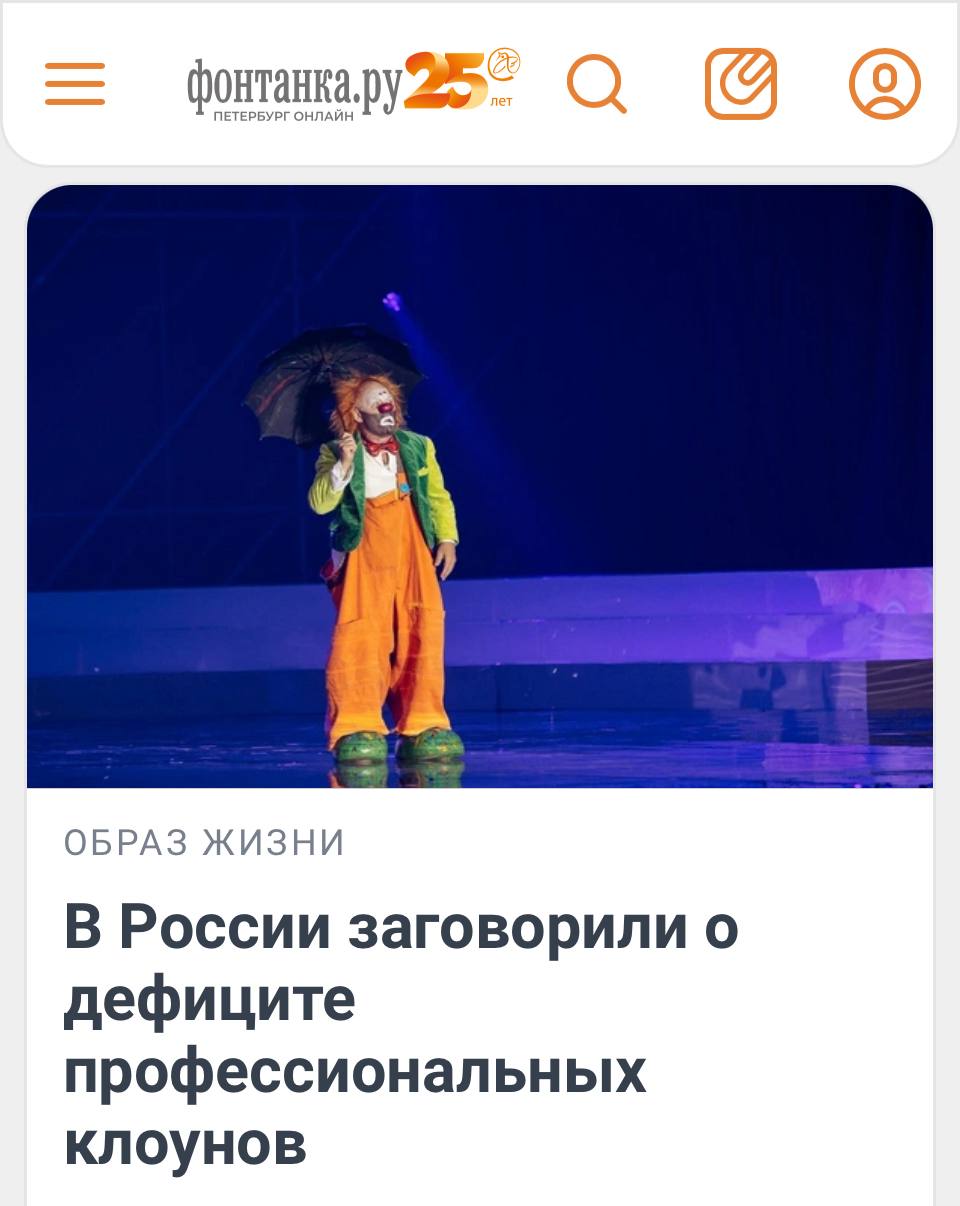Screen dimensions: 960x1206
Task: Open the site search
Action: pyautogui.click(x=596, y=84)
